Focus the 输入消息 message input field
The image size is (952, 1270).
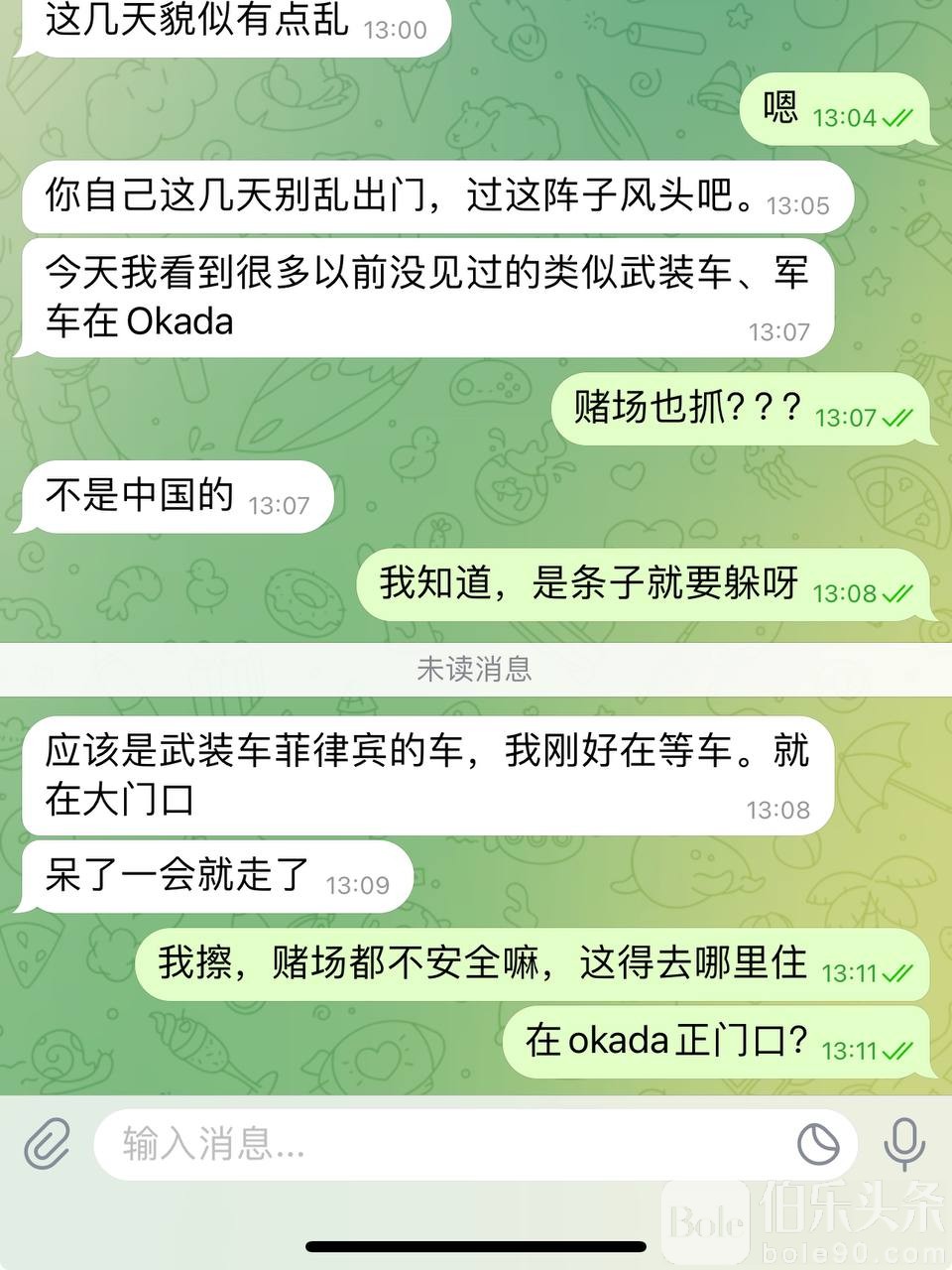point(436,1144)
